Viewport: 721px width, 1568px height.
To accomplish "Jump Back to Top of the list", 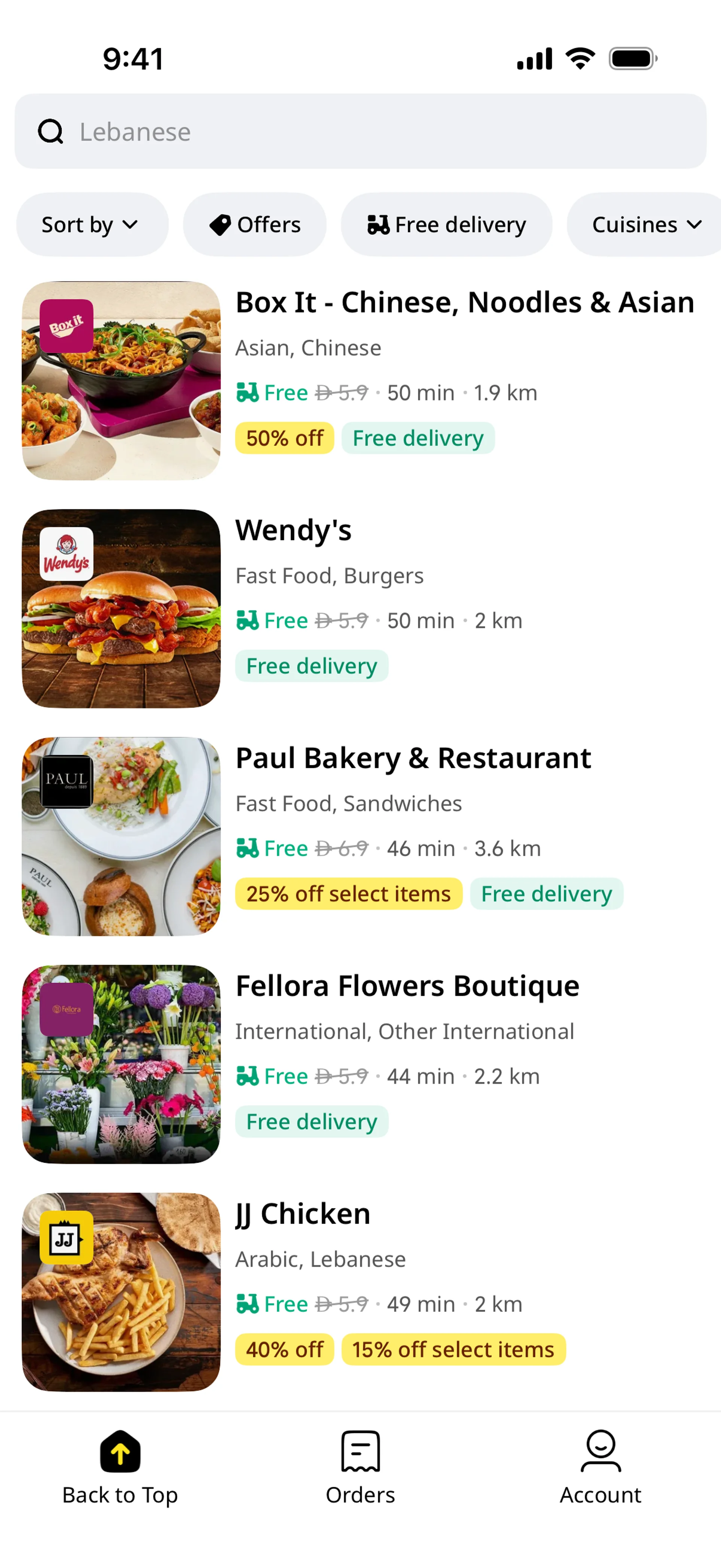I will (120, 1468).
